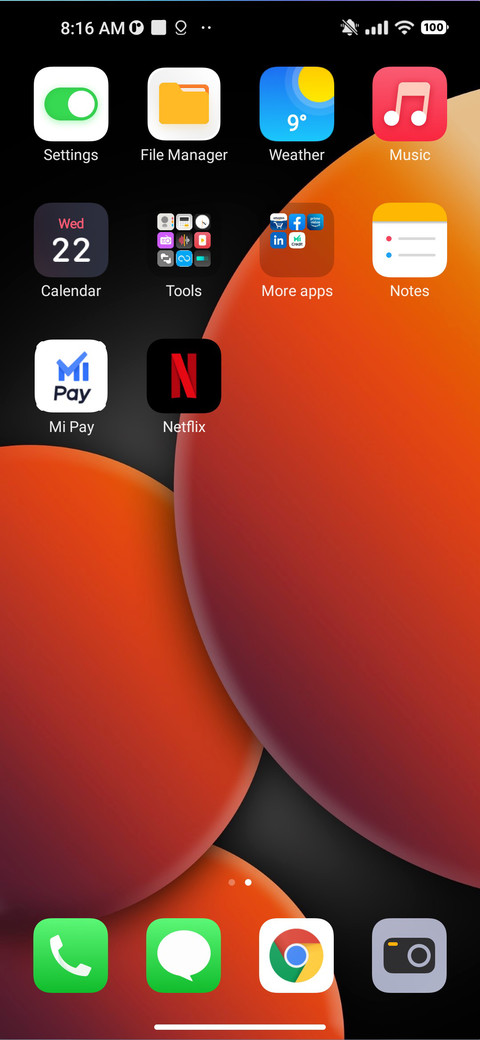Viewport: 480px width, 1040px height.
Task: Open the Weather app
Action: (x=296, y=104)
